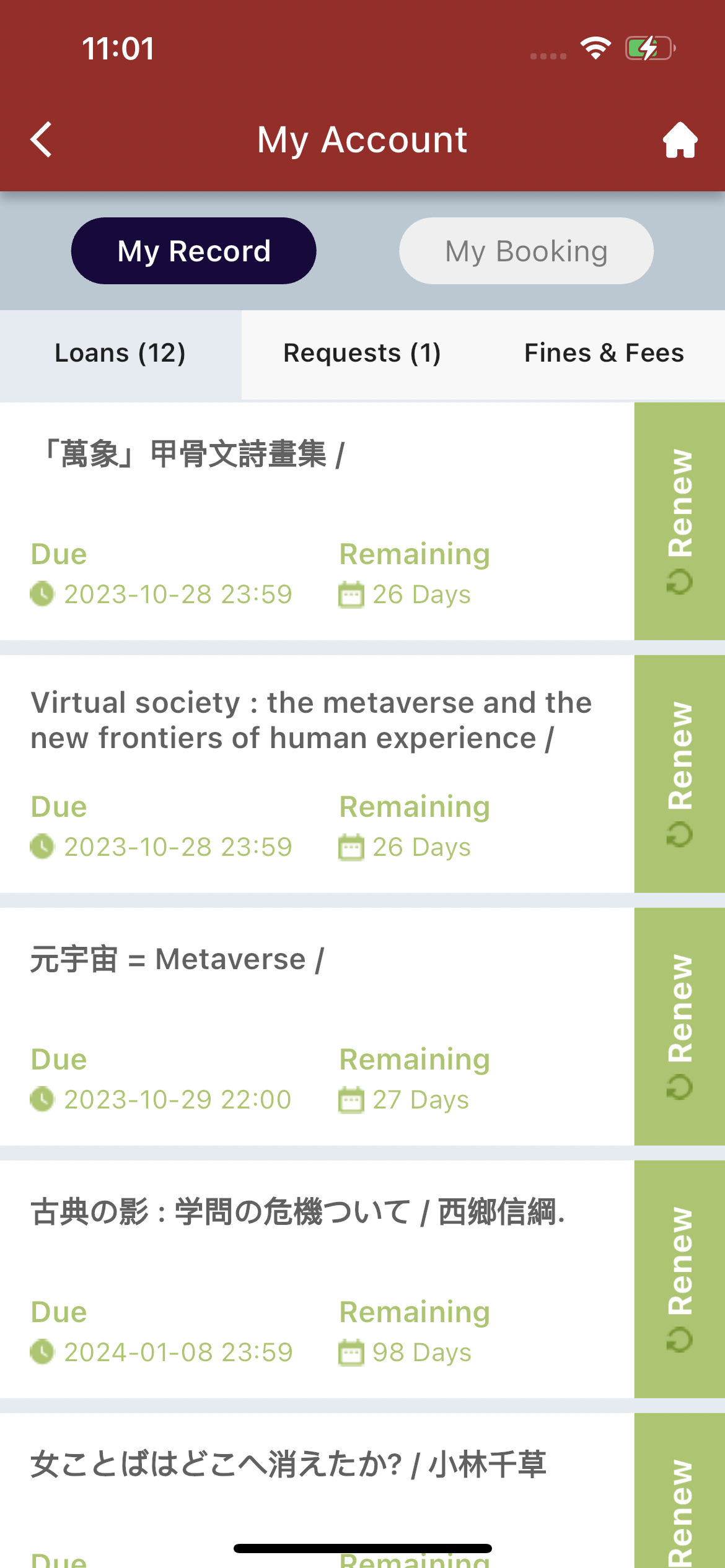Open the Loans (12) tab
This screenshot has height=1568, width=725.
click(120, 353)
